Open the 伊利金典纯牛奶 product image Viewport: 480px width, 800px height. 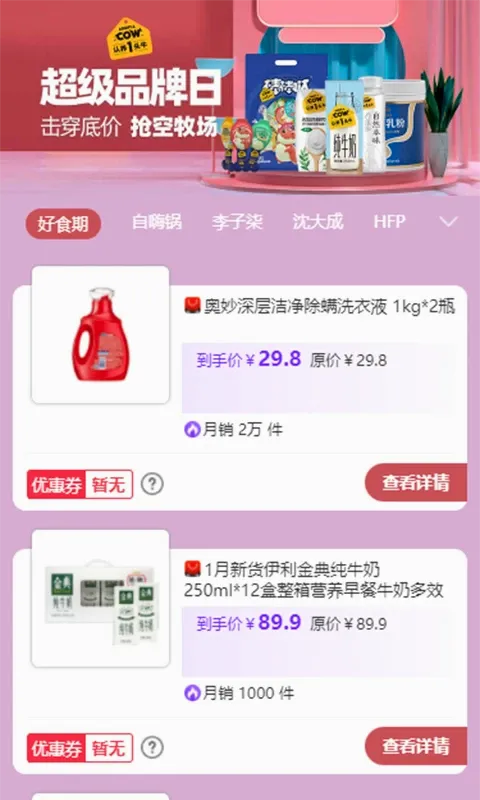pyautogui.click(x=100, y=598)
